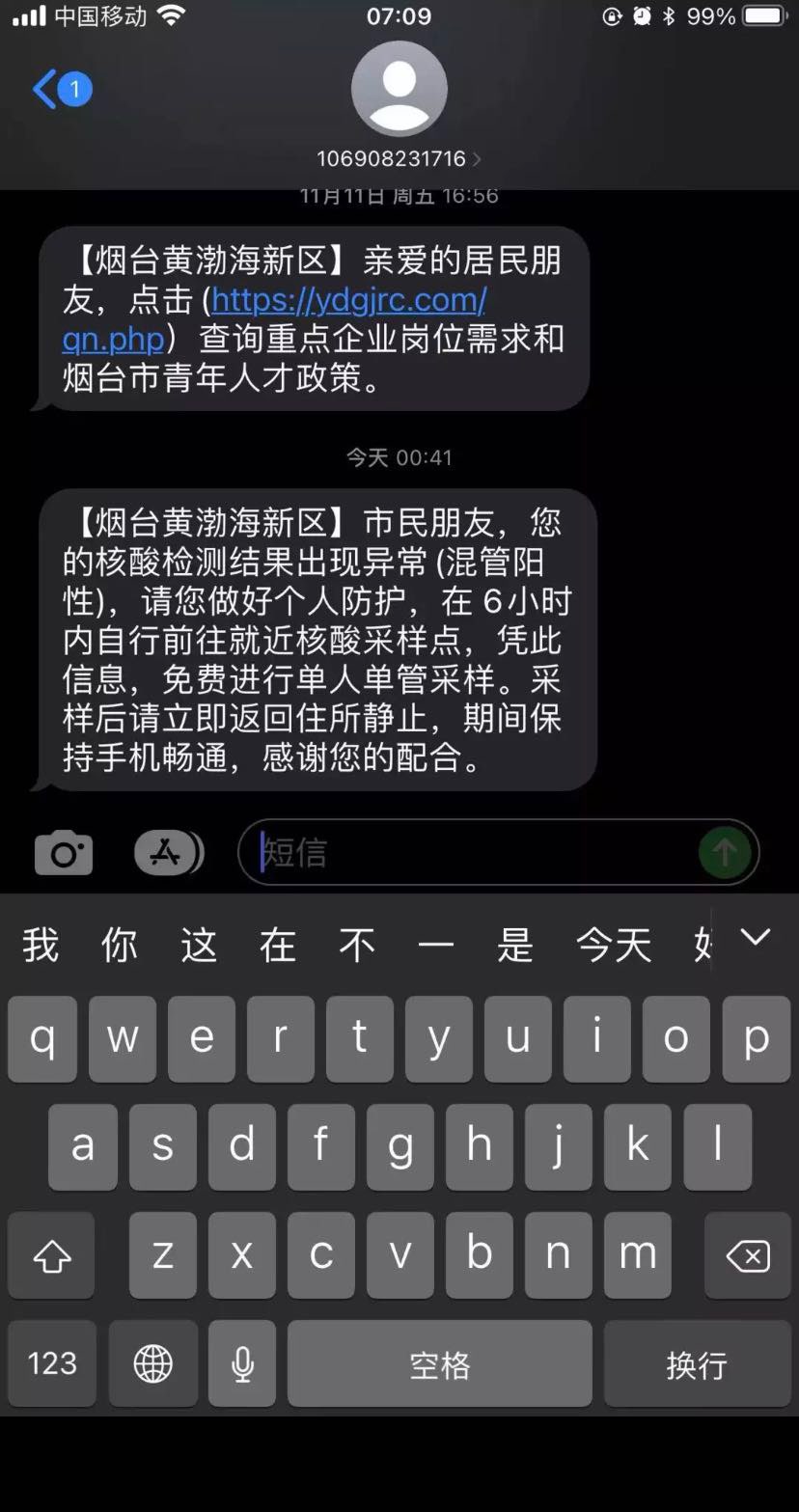Tap the 换行 return key

697,1362
